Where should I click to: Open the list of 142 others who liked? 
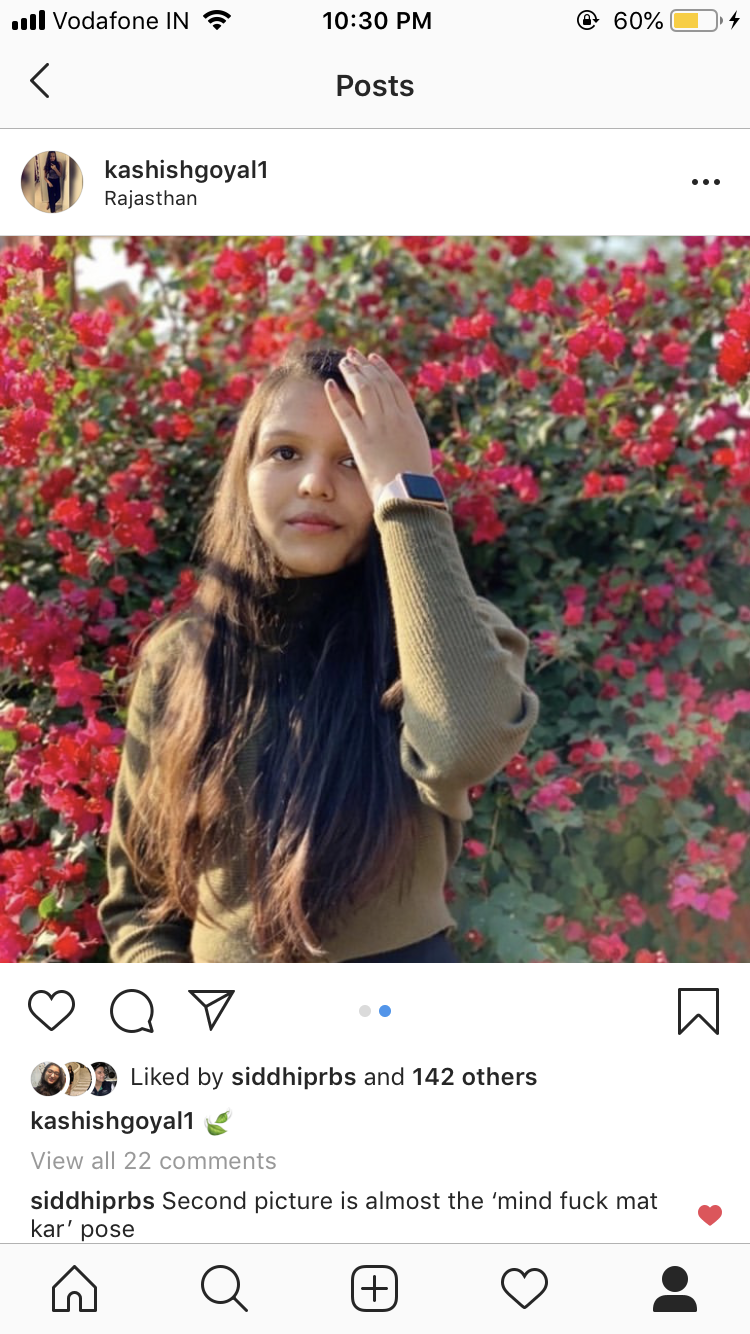point(475,1077)
